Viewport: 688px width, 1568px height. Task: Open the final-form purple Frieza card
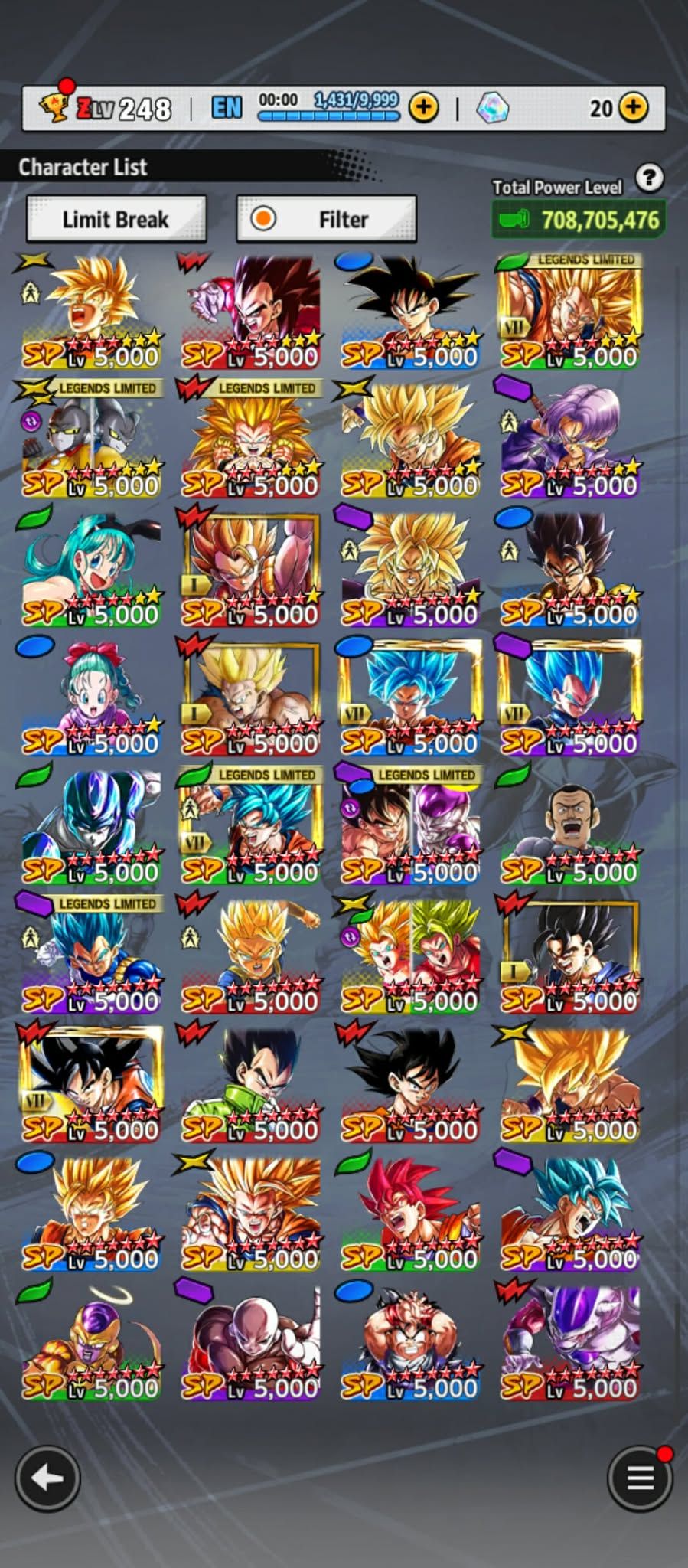(570, 1341)
